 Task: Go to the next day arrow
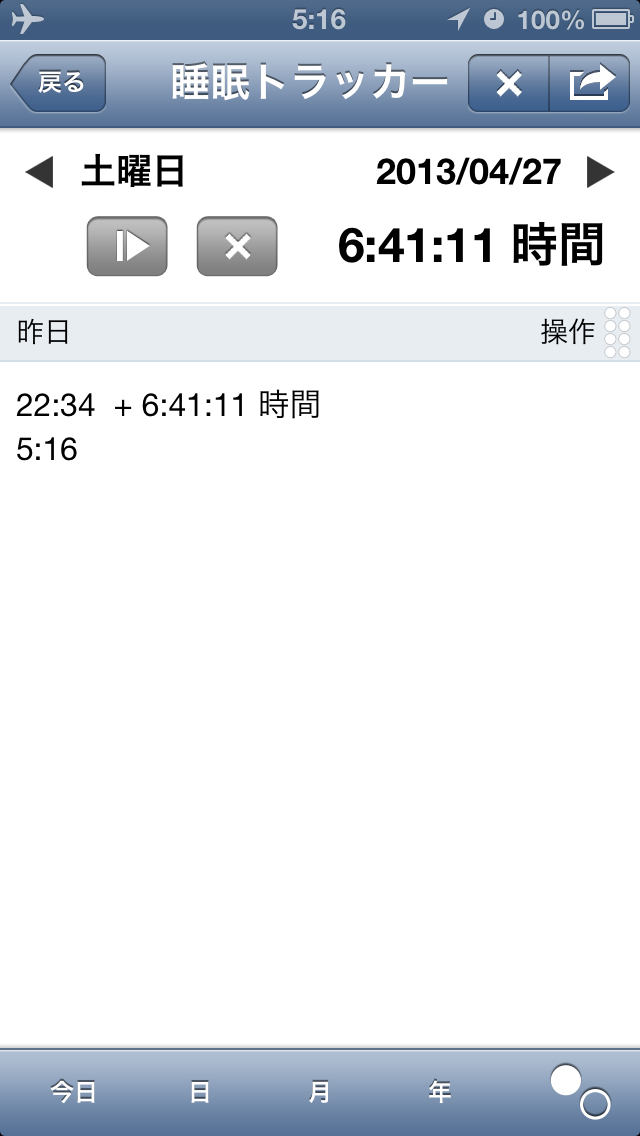(600, 173)
